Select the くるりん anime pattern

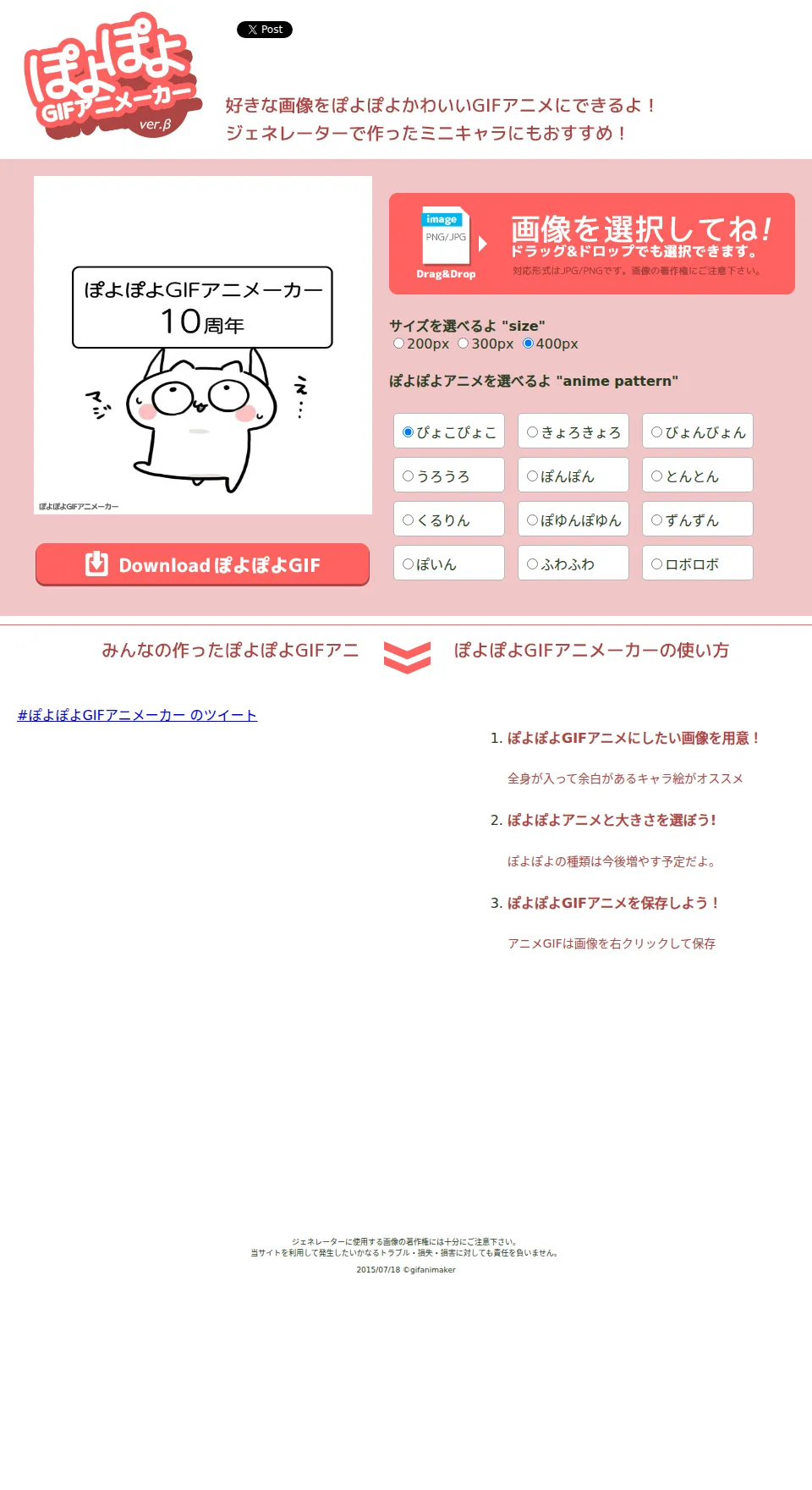click(449, 520)
